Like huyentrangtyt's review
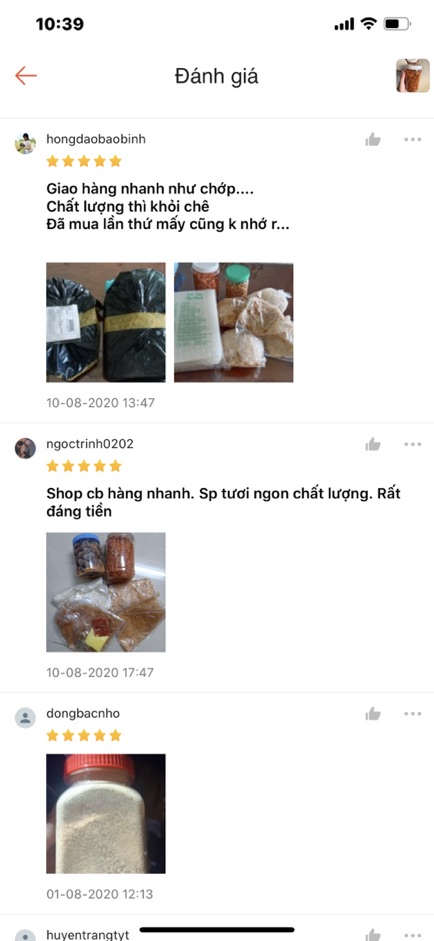Screen dimensions: 434x941 pos(373,935)
